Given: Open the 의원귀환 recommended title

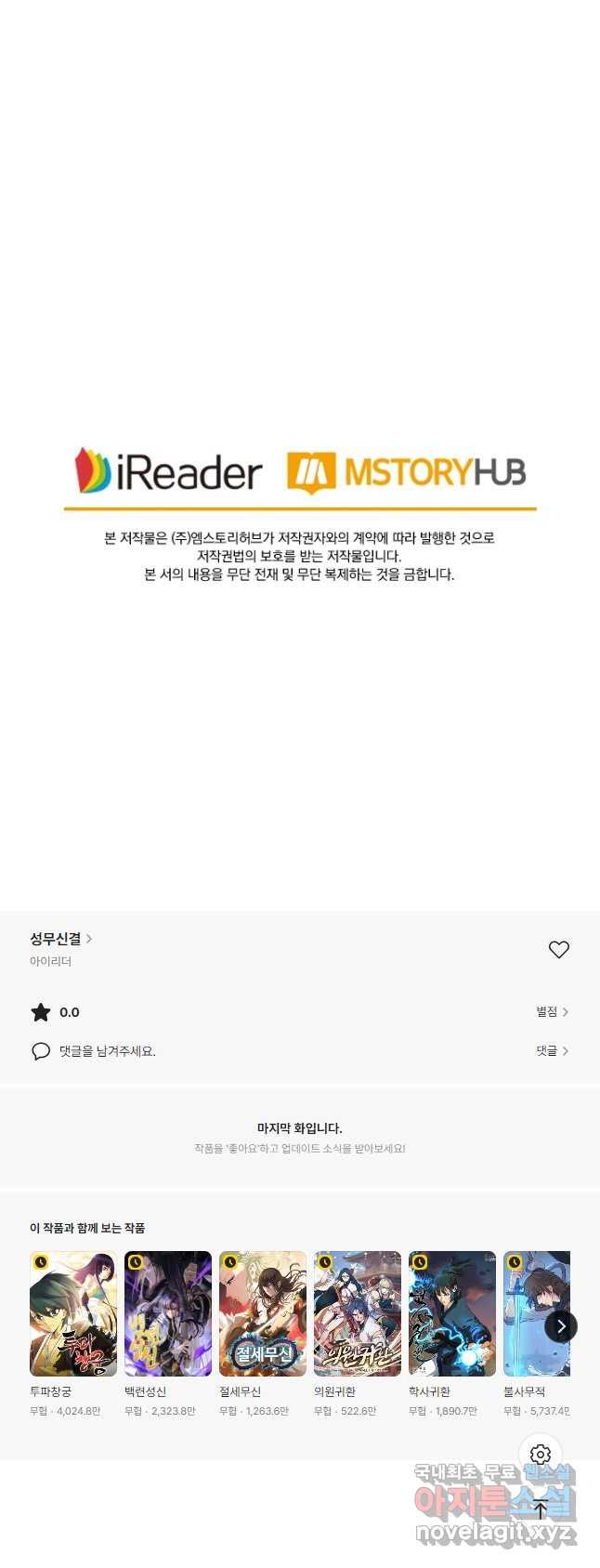Looking at the screenshot, I should [x=358, y=1313].
